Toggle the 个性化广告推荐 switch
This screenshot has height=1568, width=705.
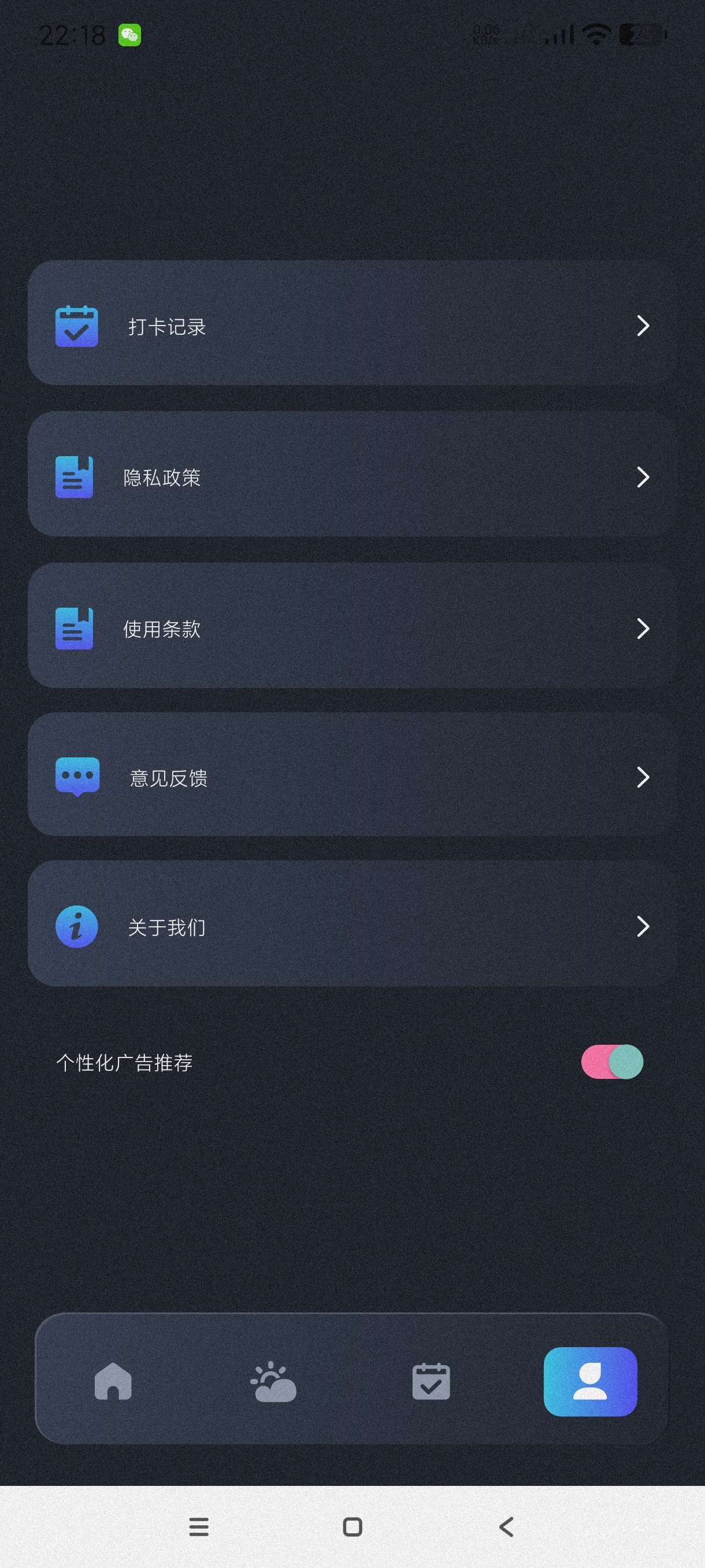click(611, 1062)
